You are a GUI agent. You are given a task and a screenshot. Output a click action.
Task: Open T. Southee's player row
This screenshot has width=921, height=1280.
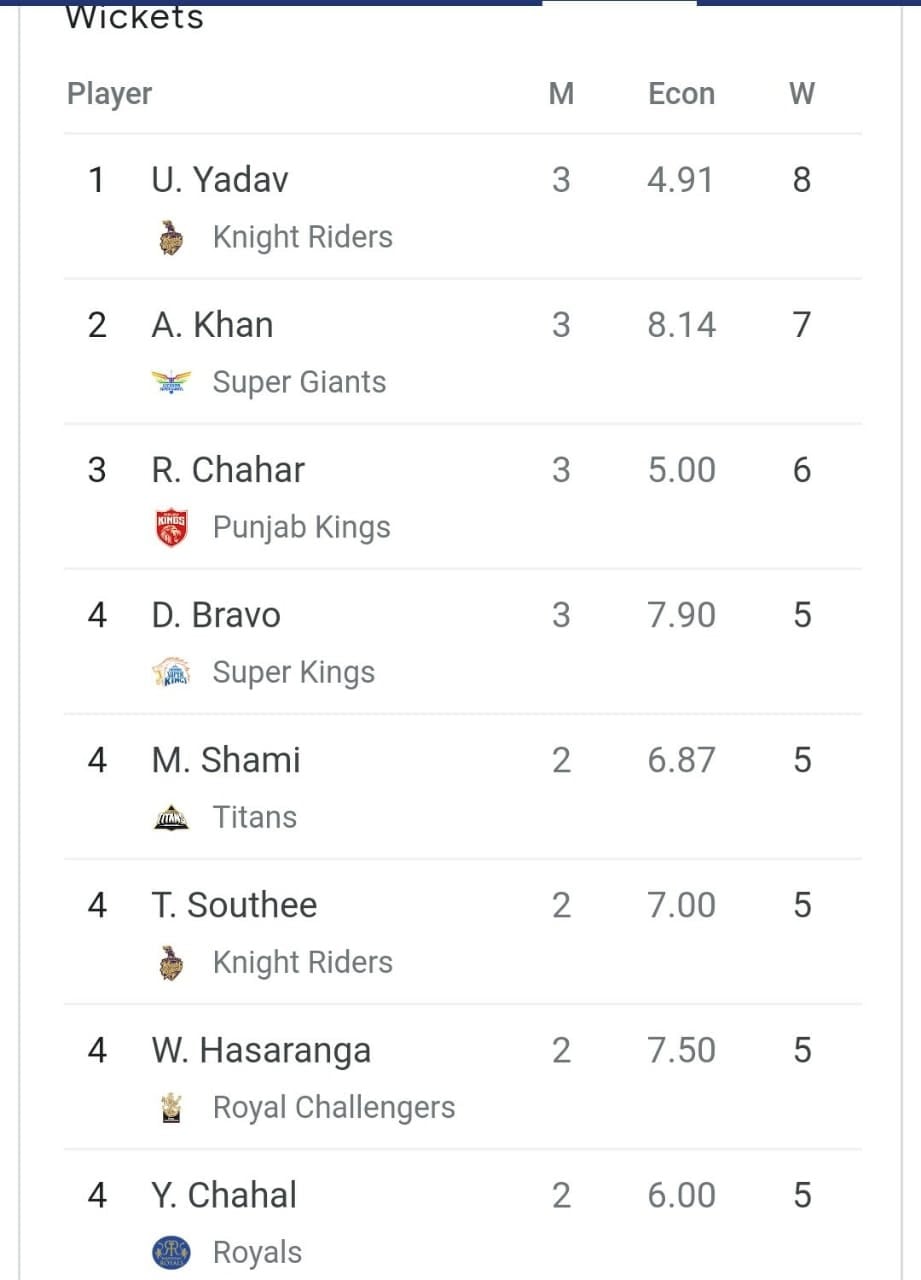(x=233, y=905)
